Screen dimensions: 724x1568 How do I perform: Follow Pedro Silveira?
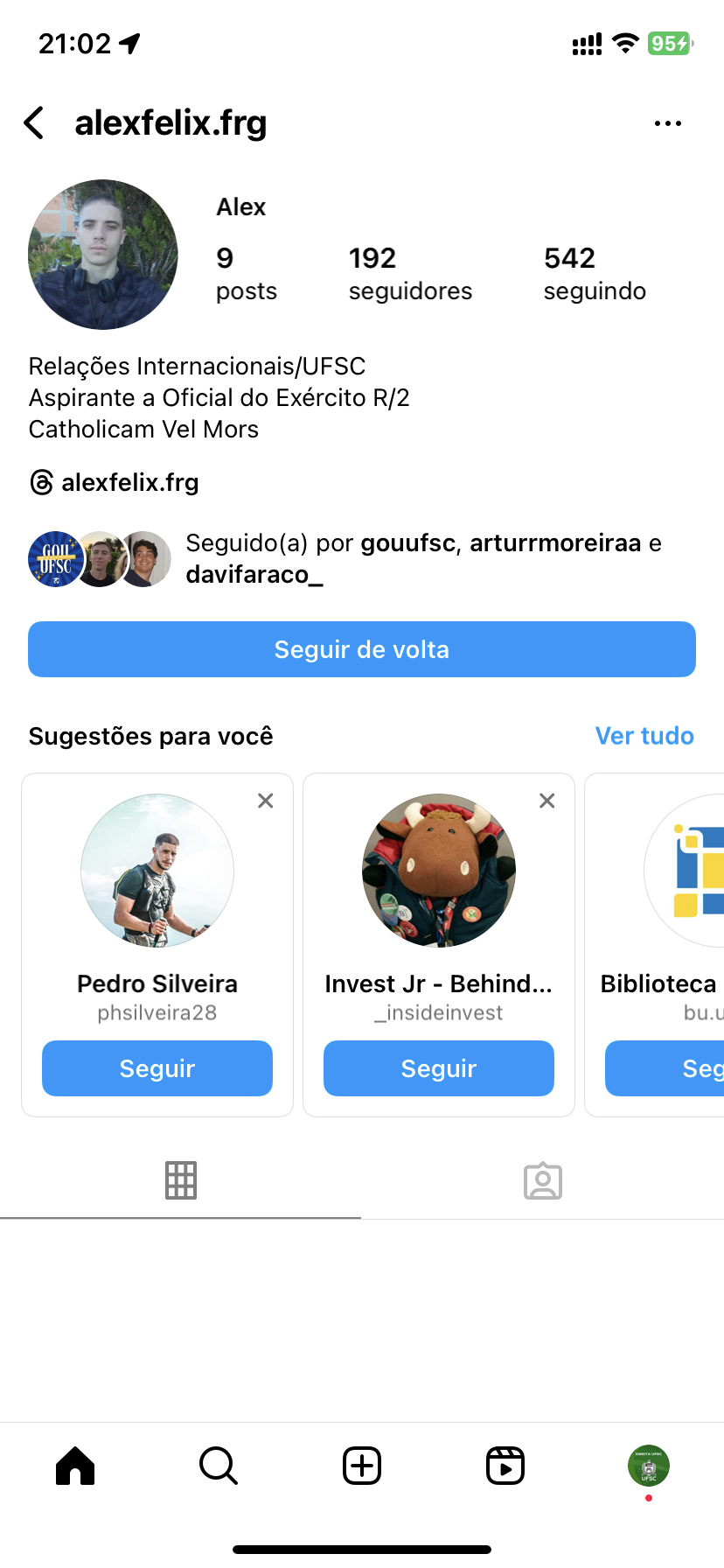[x=157, y=1068]
